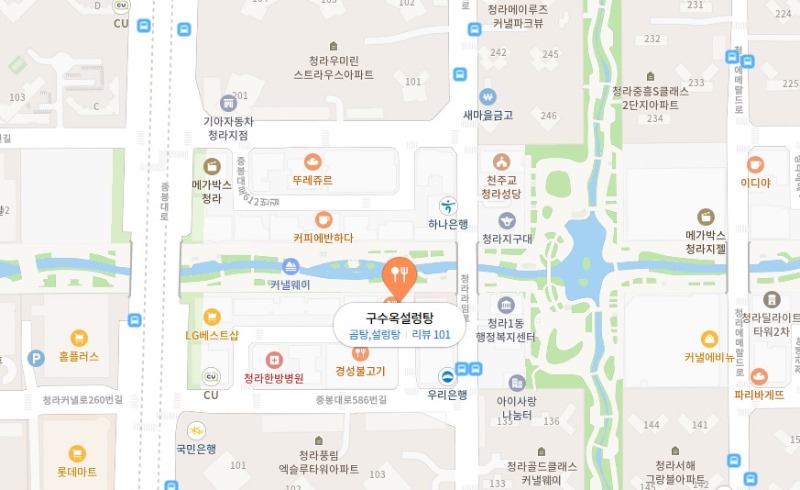This screenshot has width=800, height=490.
Task: Tap the 국민은행 bank marker
Action: (197, 430)
